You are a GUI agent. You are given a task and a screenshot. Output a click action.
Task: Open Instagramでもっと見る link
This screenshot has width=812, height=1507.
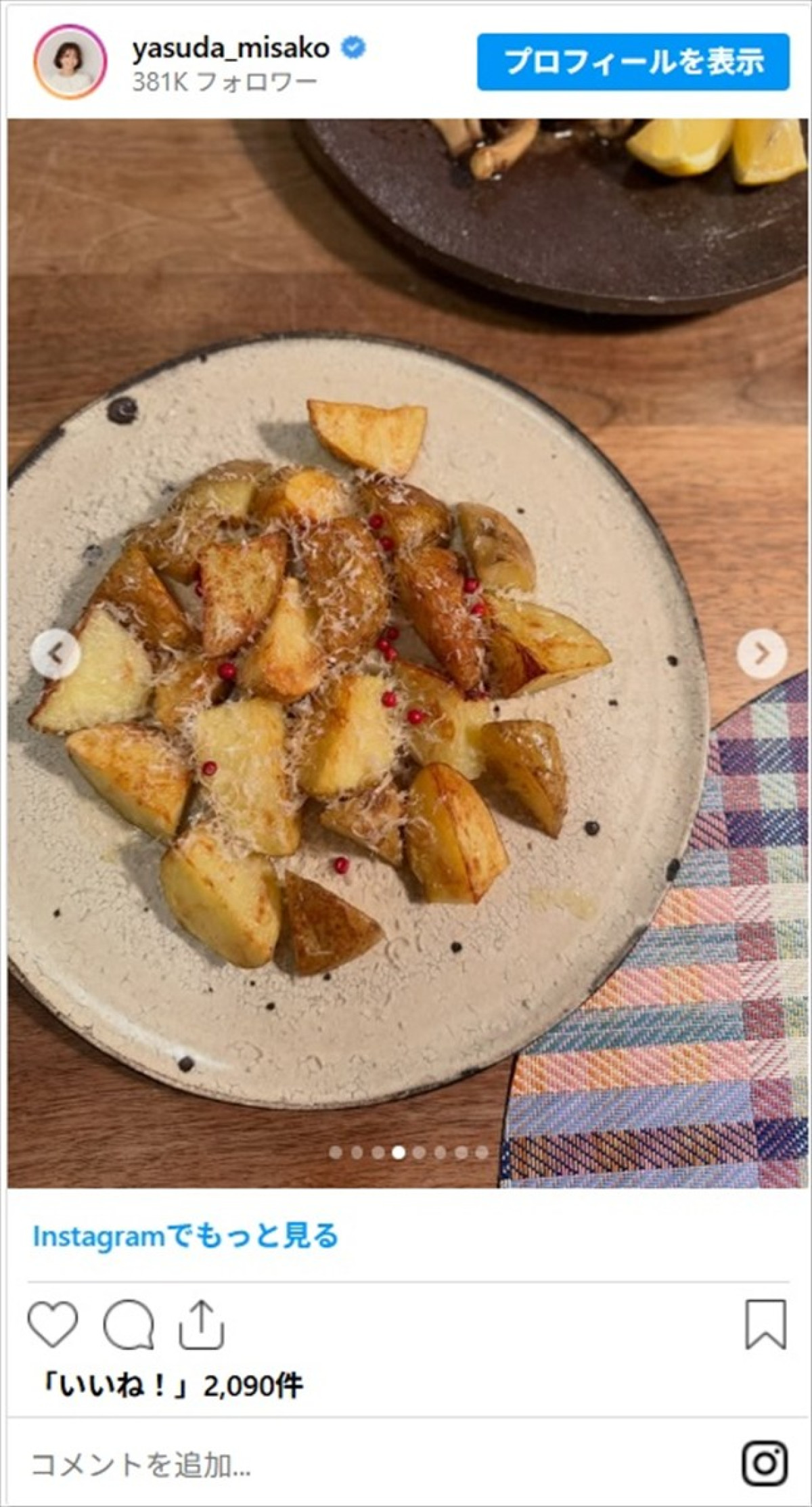185,1236
